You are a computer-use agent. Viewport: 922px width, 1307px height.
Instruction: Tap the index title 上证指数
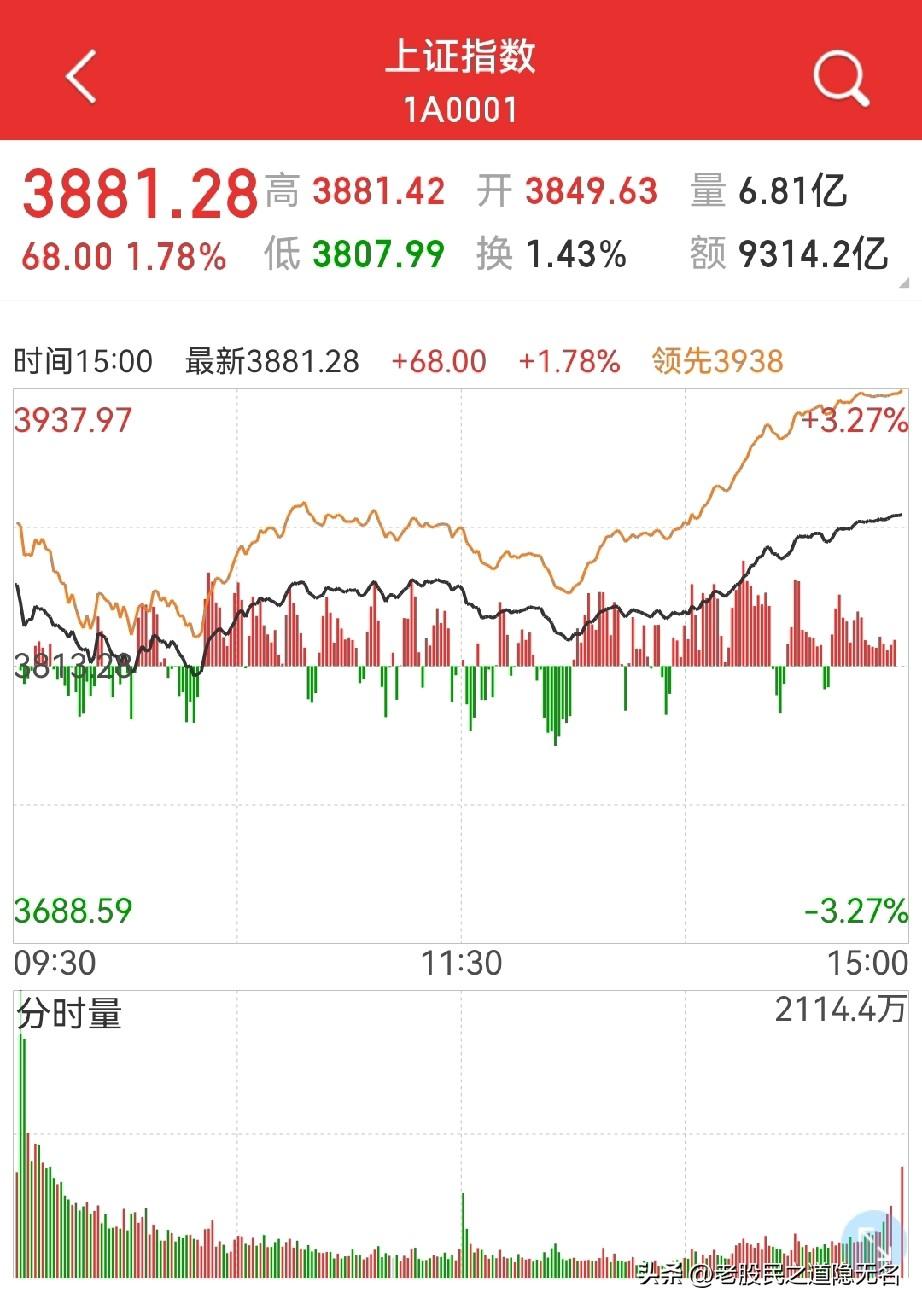tap(461, 58)
